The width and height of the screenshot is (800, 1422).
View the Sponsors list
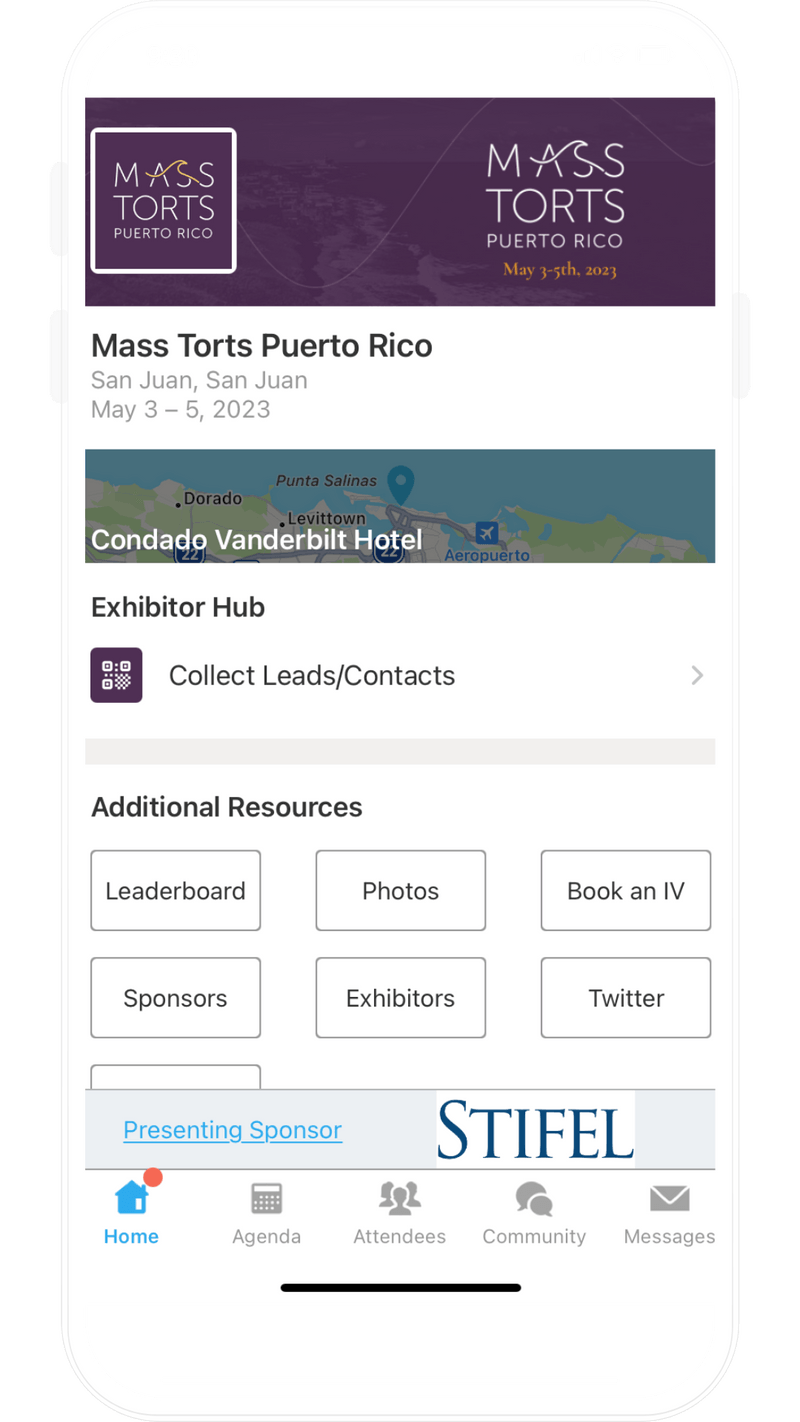click(175, 997)
